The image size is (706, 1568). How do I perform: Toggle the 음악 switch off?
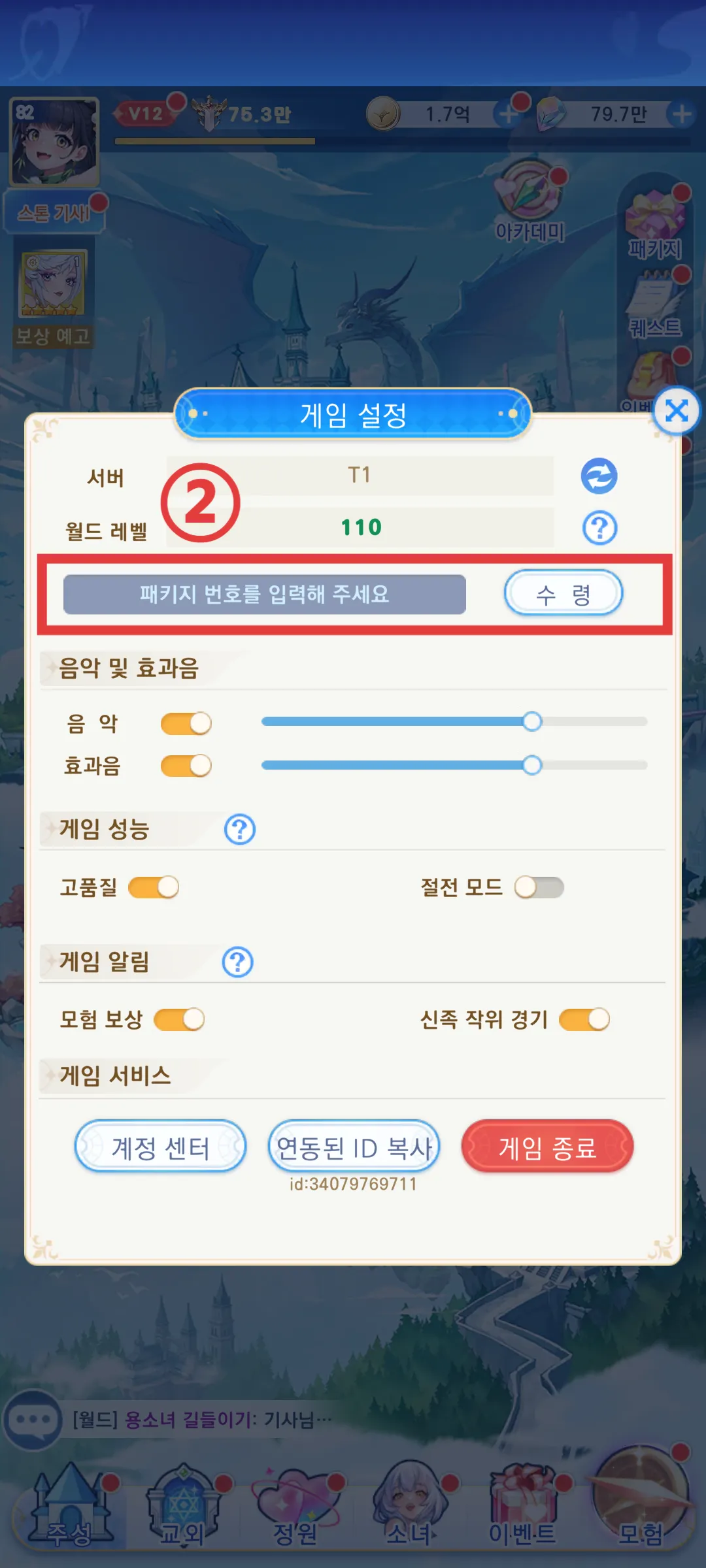[x=186, y=724]
